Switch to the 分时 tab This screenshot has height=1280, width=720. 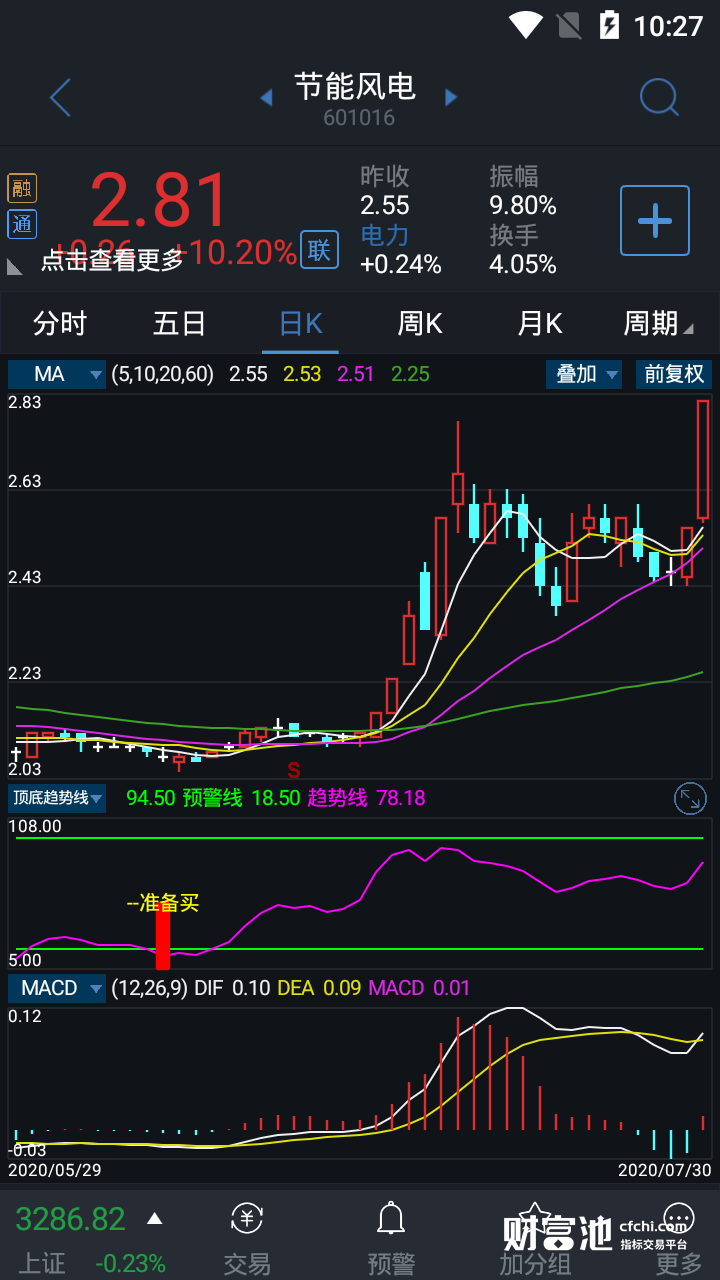(60, 324)
